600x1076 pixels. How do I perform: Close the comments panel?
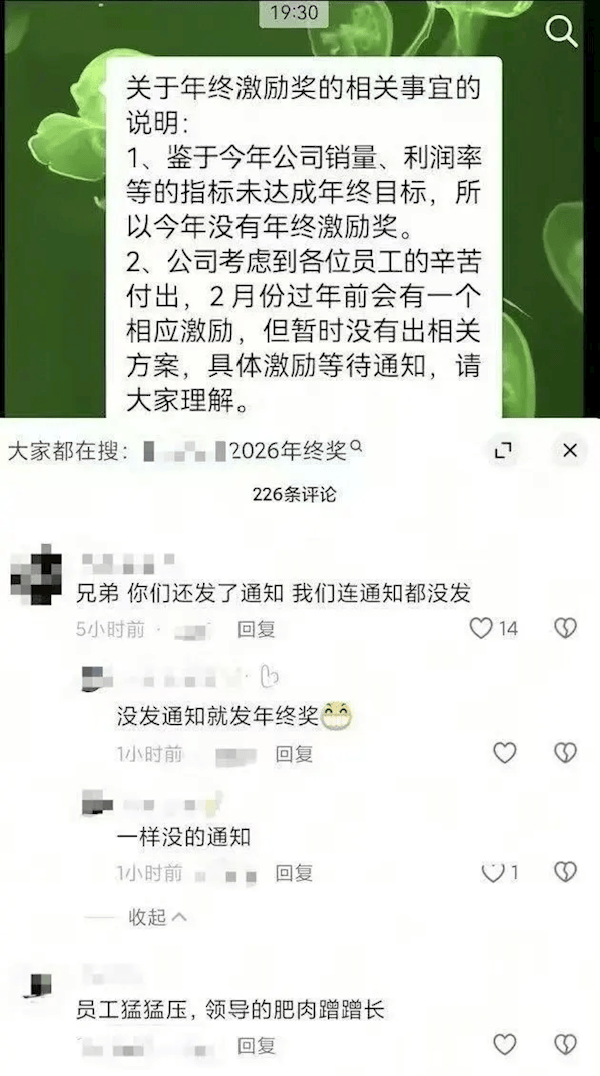pos(570,451)
